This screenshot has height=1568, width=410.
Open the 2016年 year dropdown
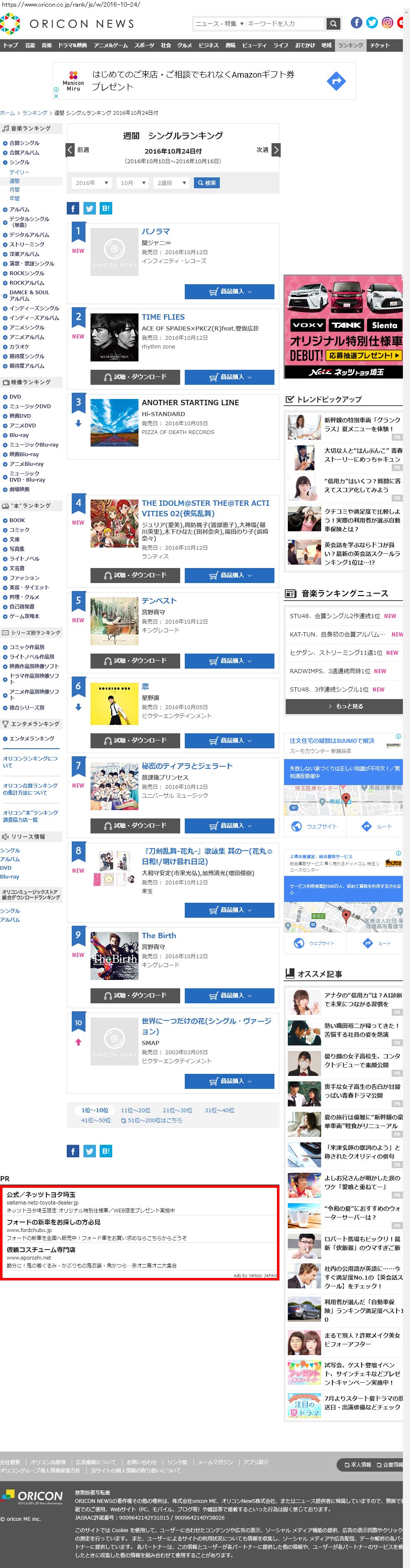pyautogui.click(x=92, y=183)
